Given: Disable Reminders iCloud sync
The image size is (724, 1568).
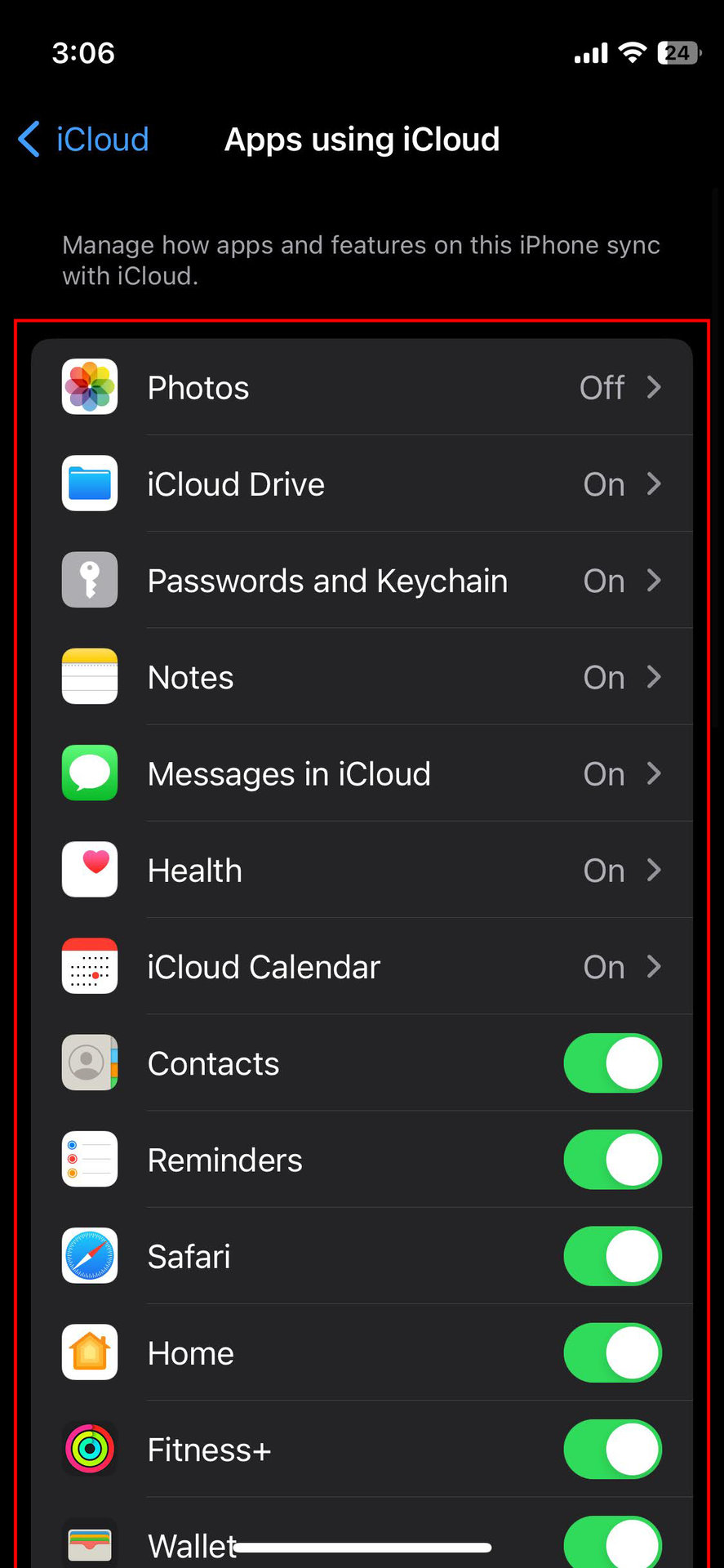Looking at the screenshot, I should click(x=612, y=1160).
